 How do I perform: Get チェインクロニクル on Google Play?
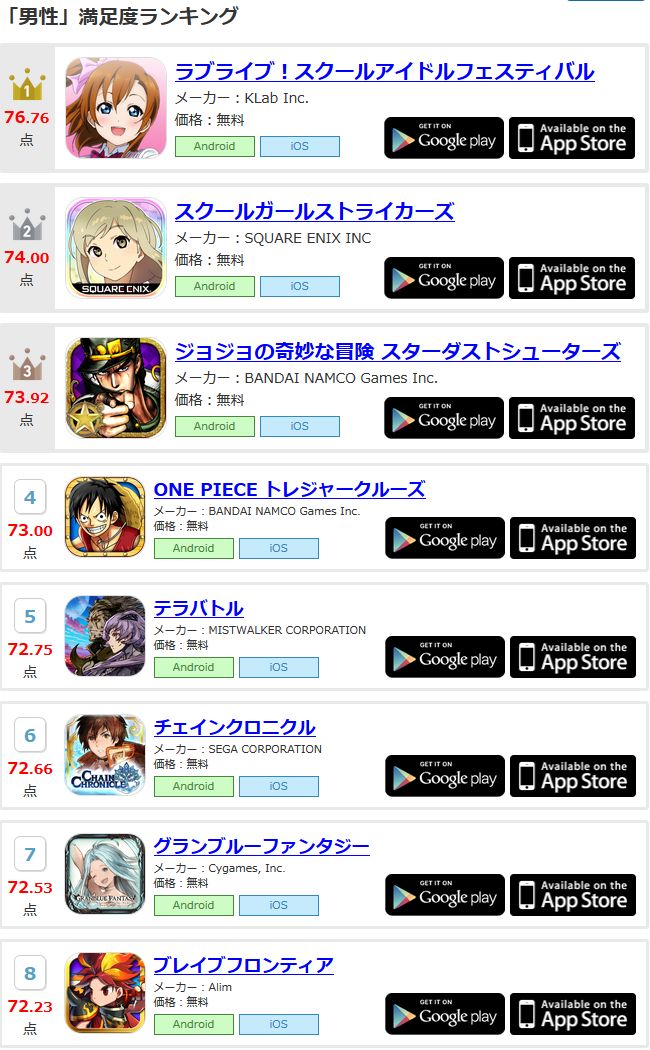(x=444, y=775)
